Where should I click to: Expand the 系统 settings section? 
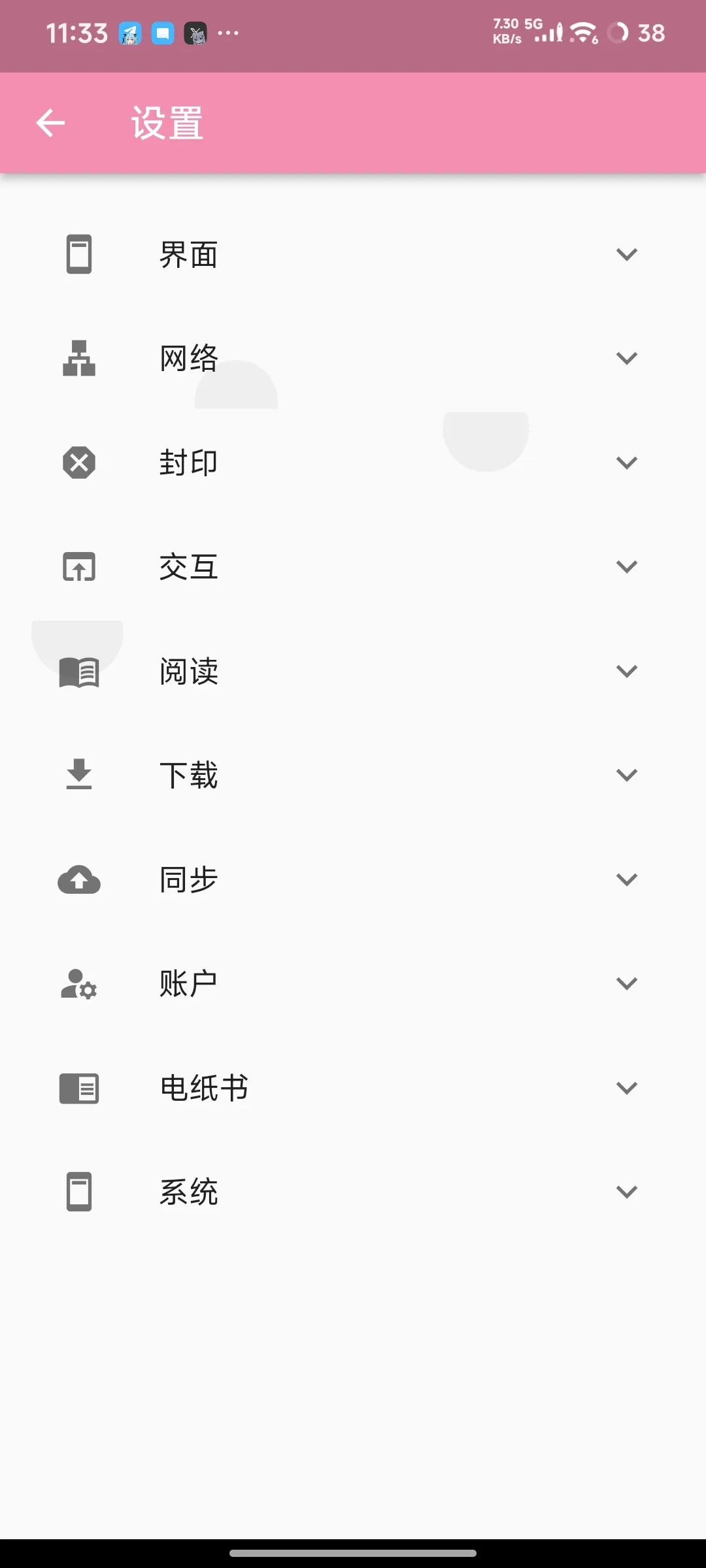coord(353,1192)
